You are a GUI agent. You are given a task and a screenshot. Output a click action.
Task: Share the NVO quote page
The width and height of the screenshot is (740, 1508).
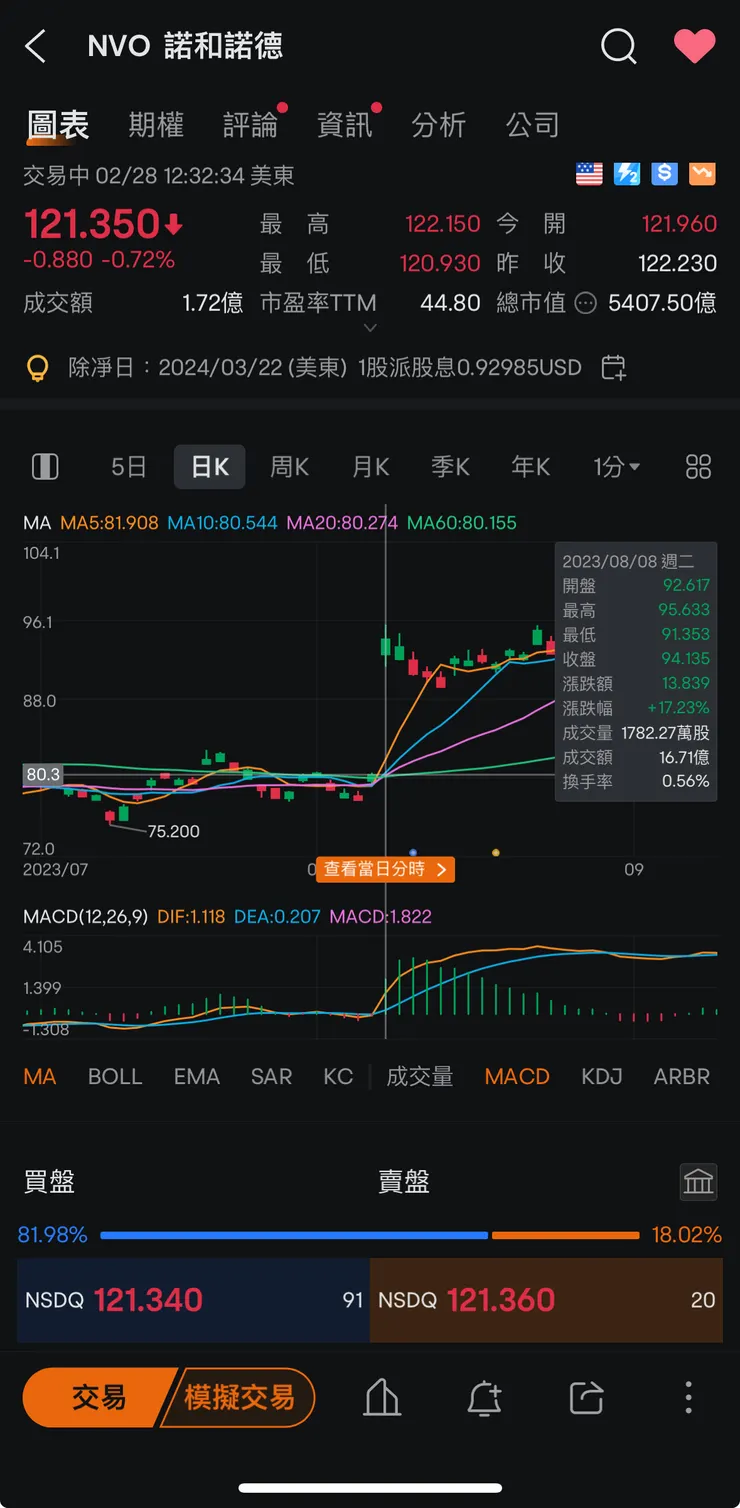[x=585, y=1397]
